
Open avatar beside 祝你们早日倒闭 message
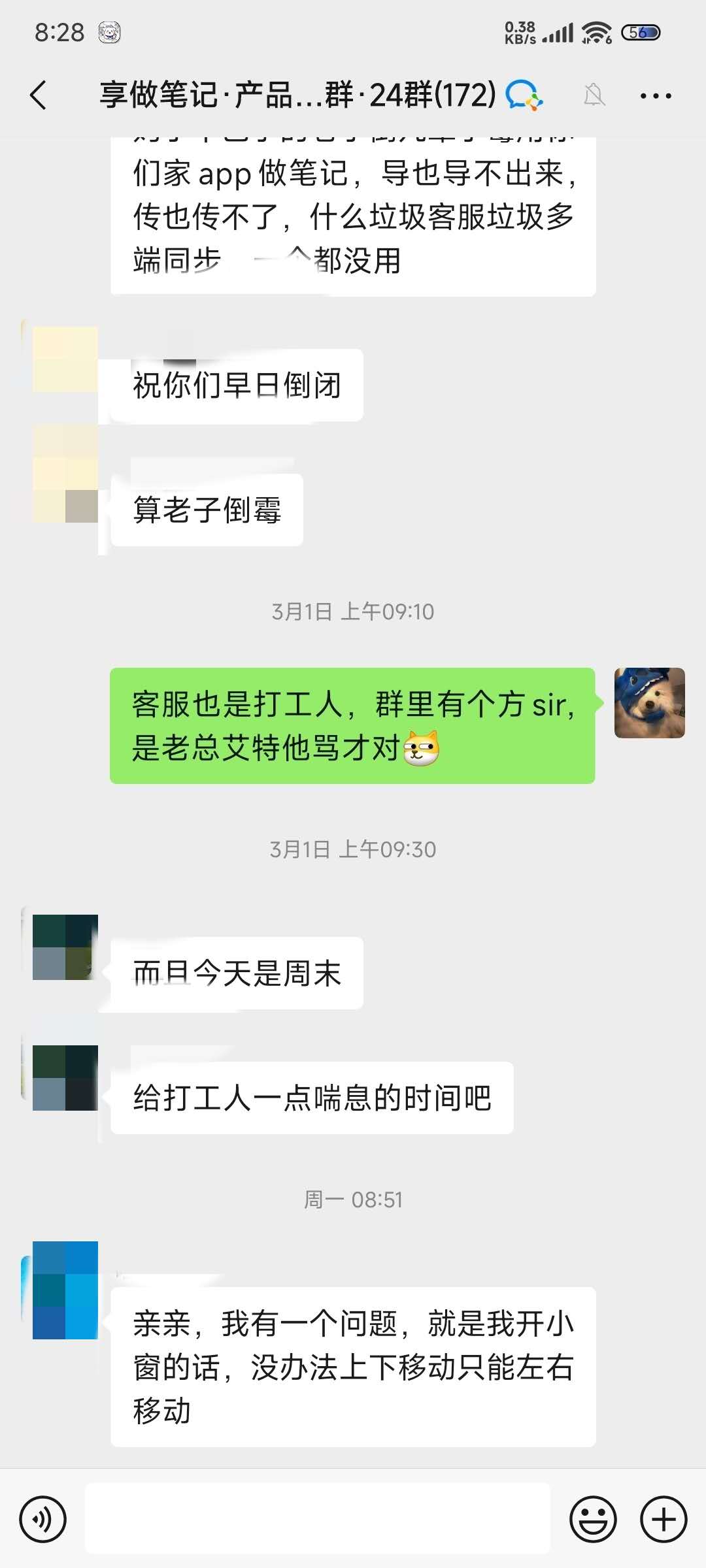pos(65,359)
